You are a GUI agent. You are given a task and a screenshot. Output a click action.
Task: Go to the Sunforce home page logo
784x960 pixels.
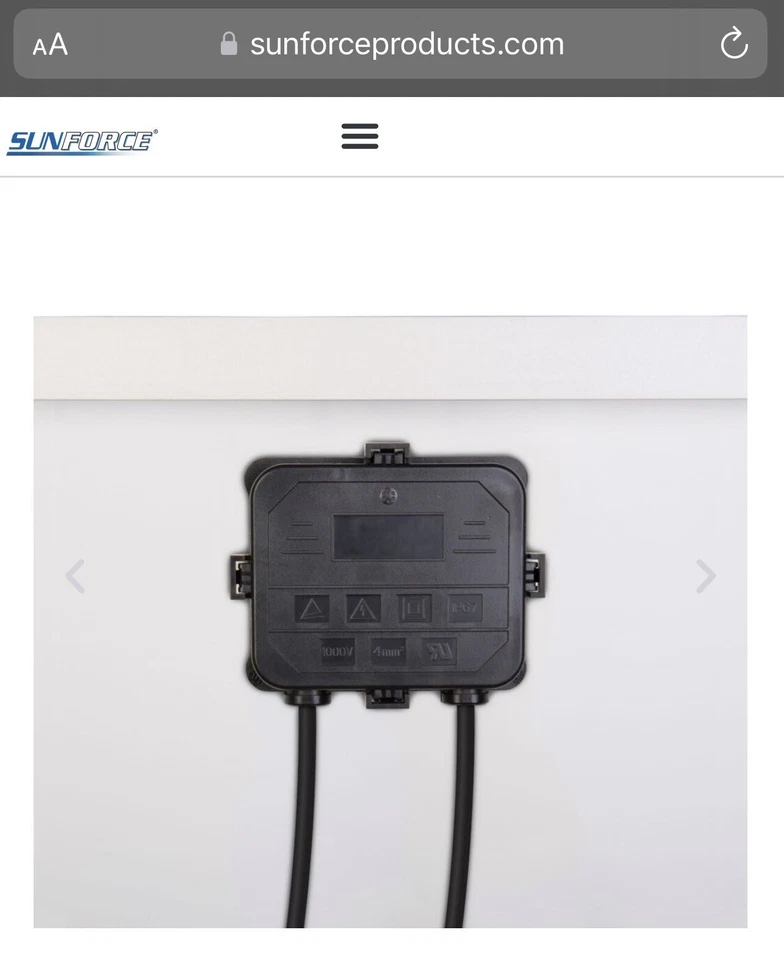[82, 142]
